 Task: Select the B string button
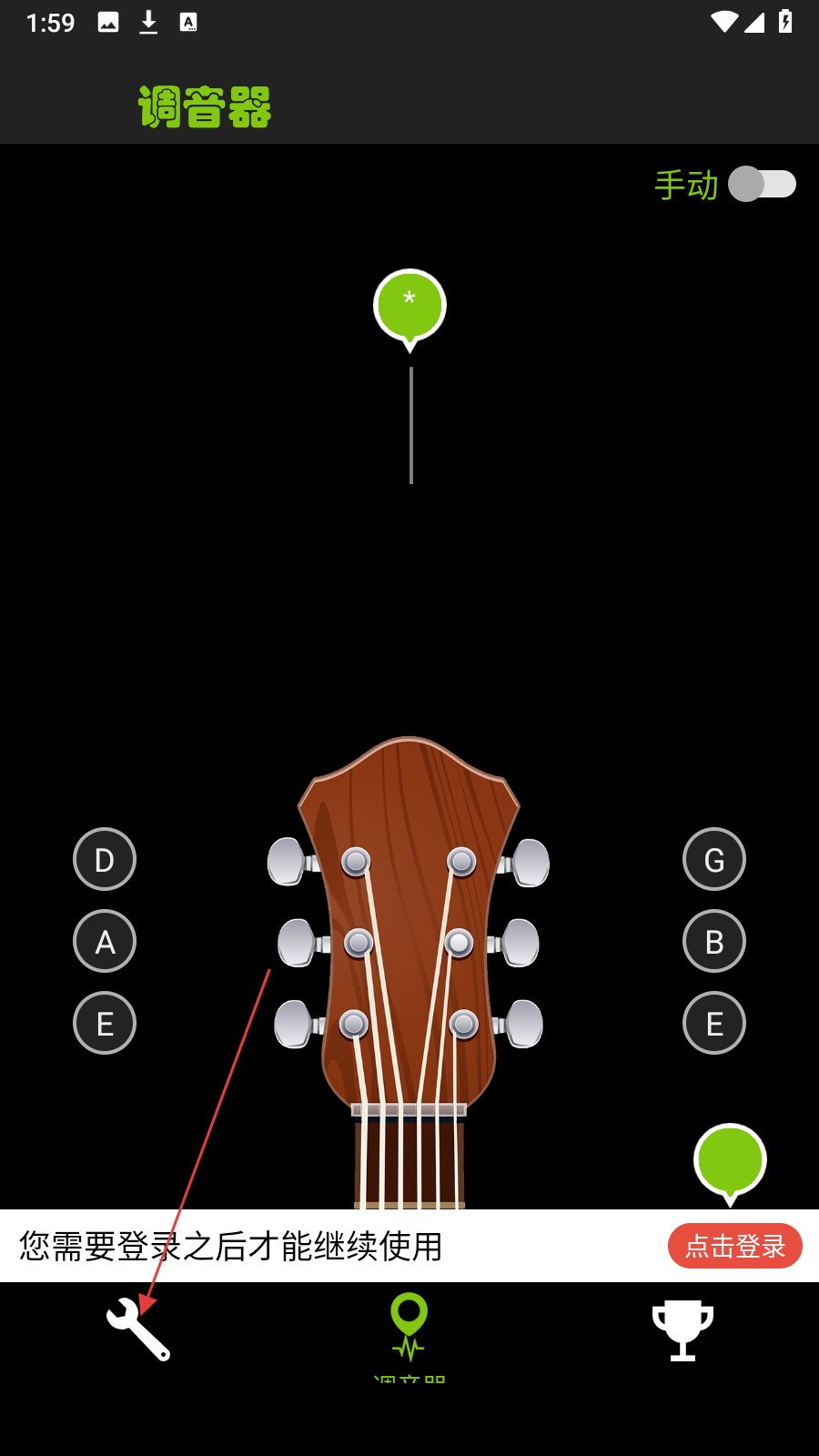click(714, 941)
